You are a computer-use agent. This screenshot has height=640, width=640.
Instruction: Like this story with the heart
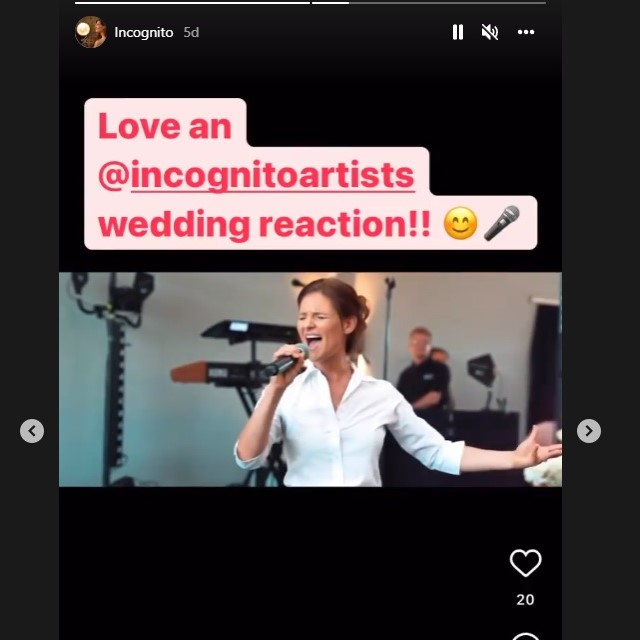pos(525,563)
